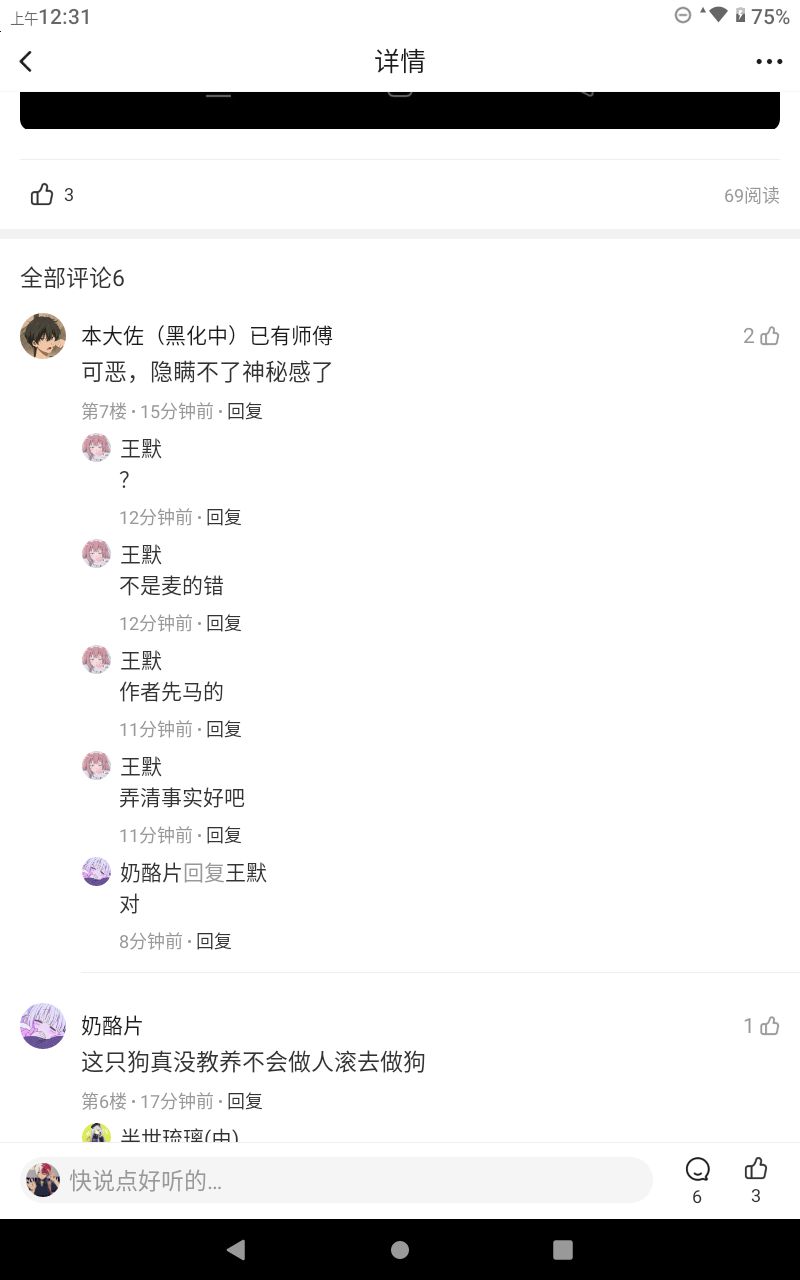Tap the system home button
The image size is (800, 1280).
tap(400, 1249)
